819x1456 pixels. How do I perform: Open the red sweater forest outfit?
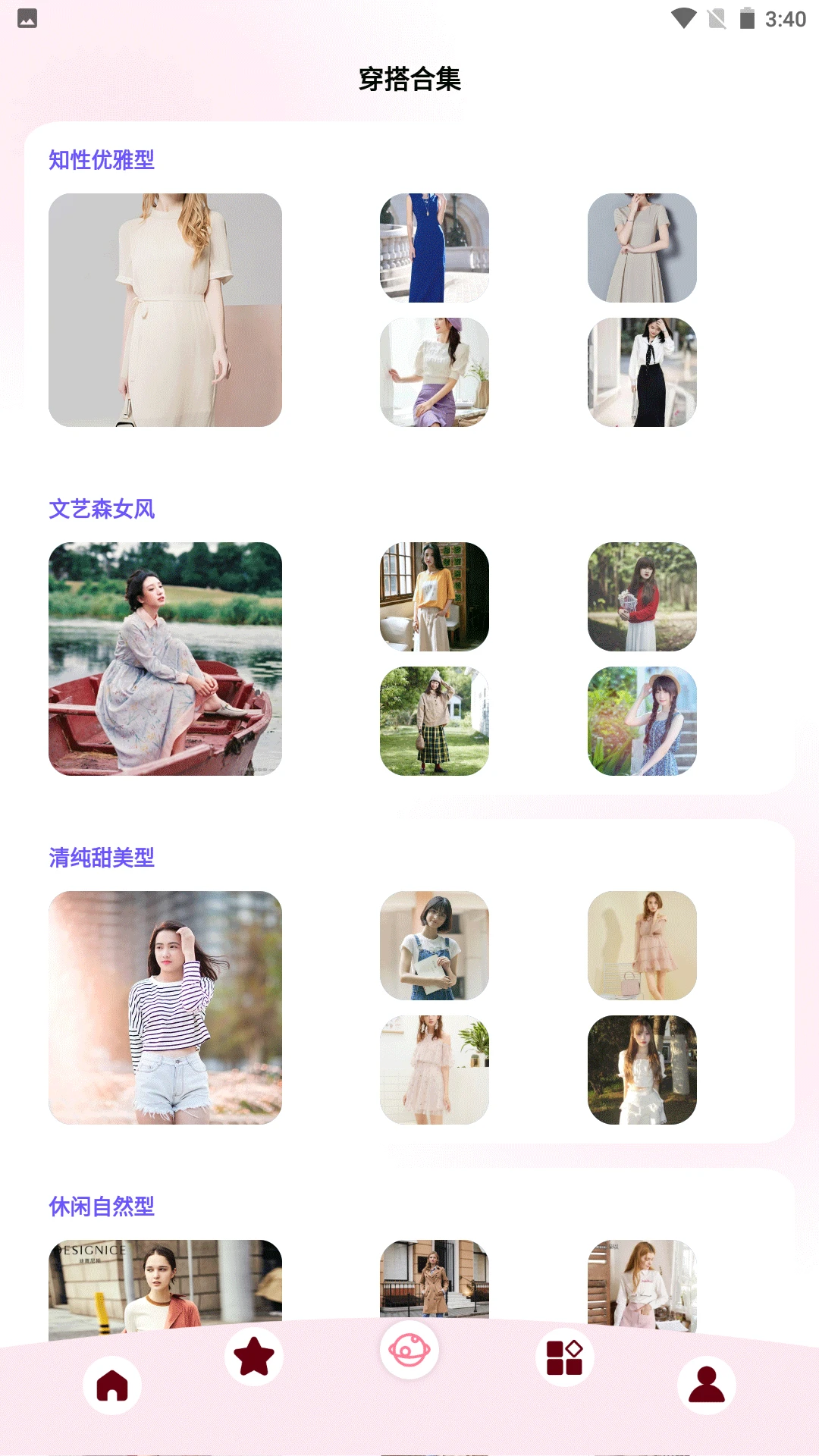(x=642, y=597)
